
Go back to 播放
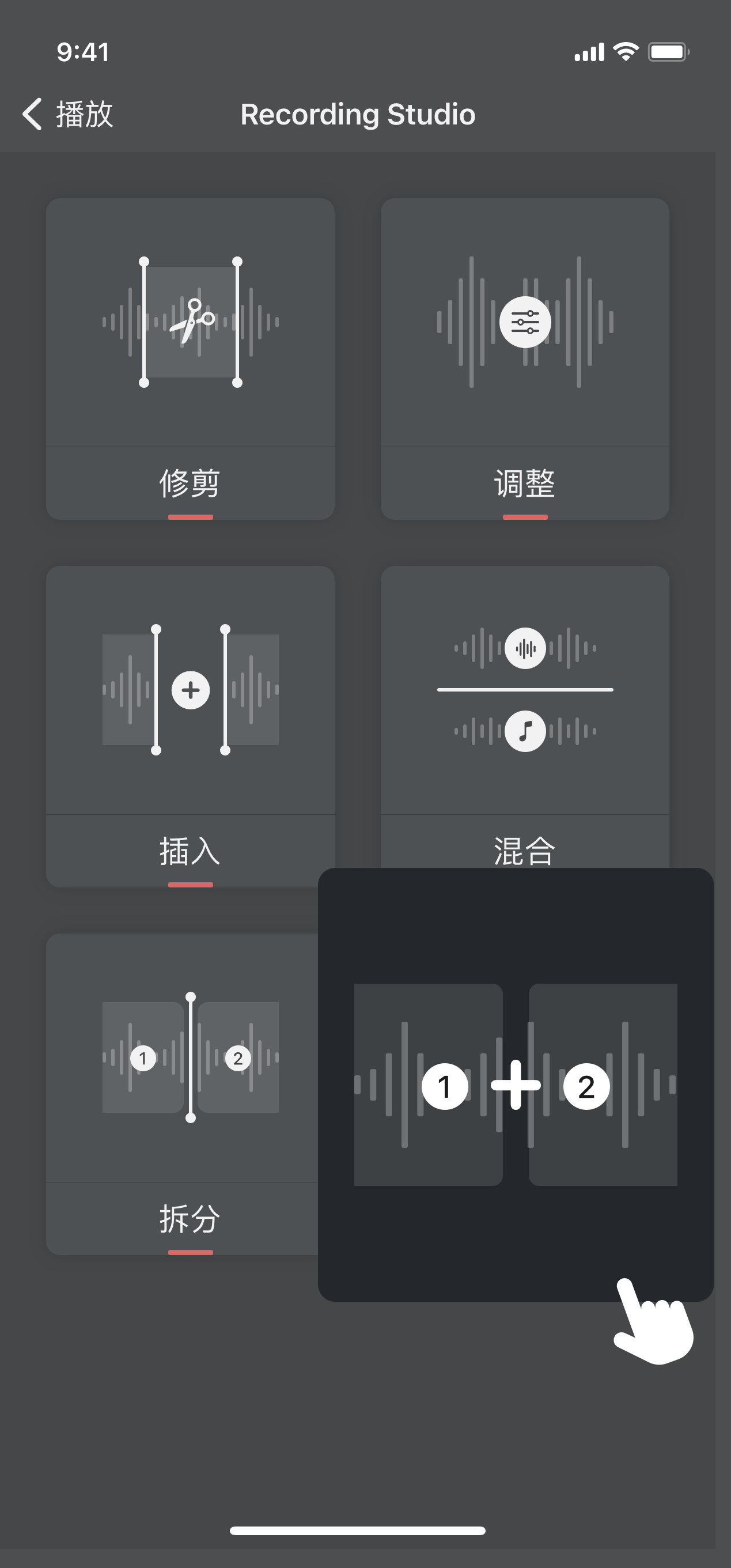68,115
